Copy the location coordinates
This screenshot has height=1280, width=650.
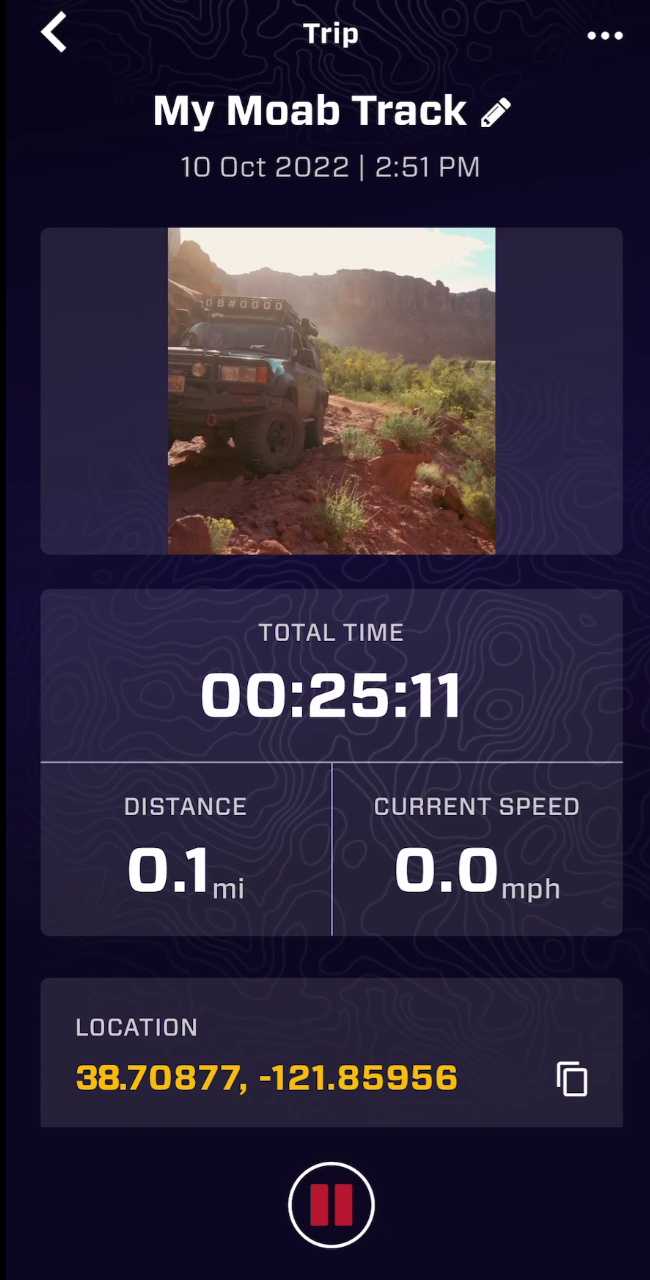click(572, 1079)
